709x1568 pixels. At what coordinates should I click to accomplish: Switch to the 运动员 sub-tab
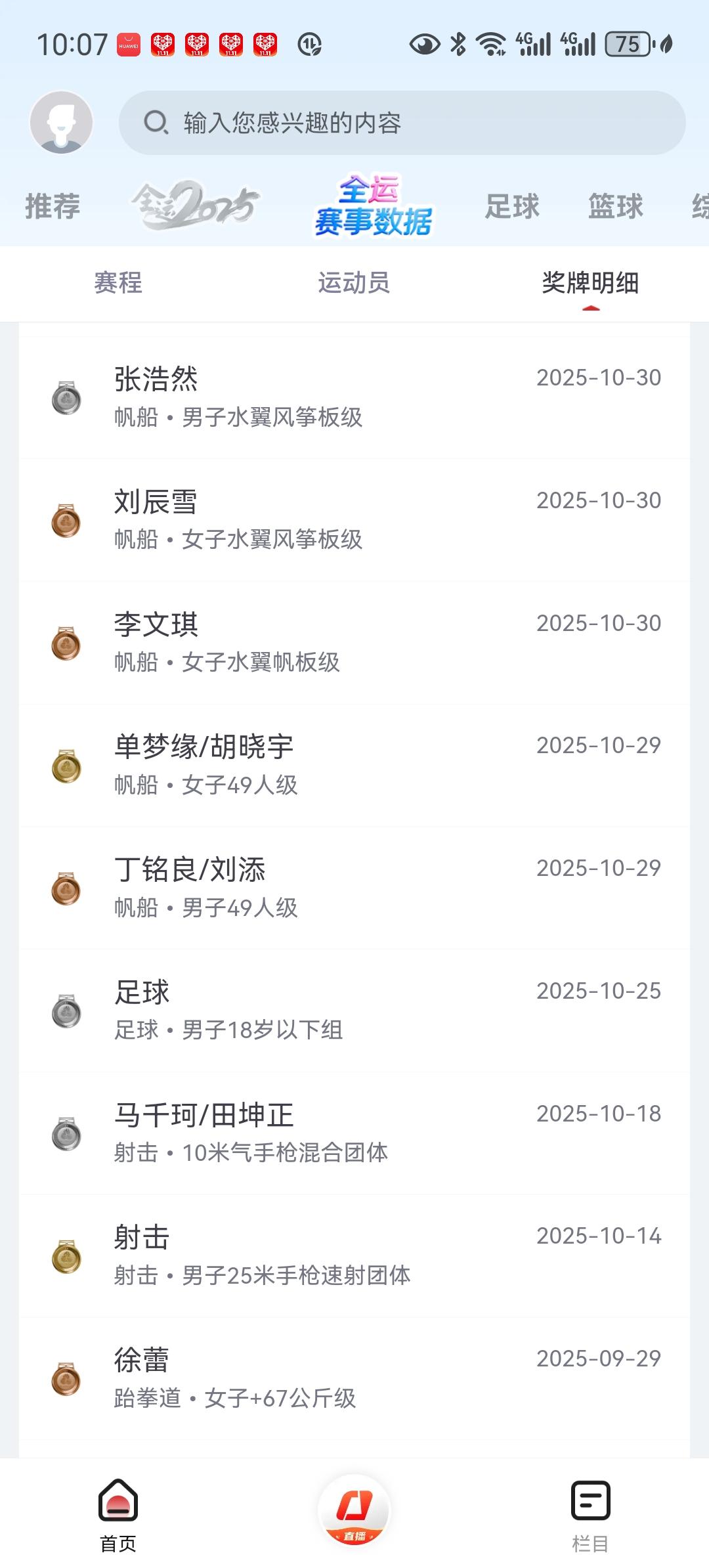(354, 283)
